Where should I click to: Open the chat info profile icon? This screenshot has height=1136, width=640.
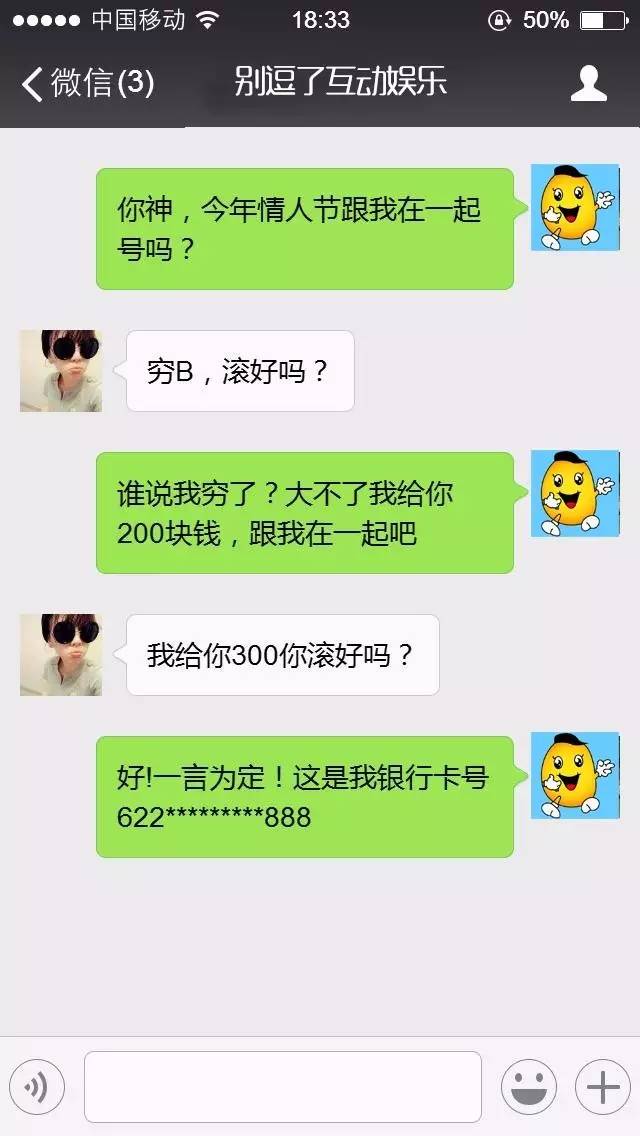(588, 83)
